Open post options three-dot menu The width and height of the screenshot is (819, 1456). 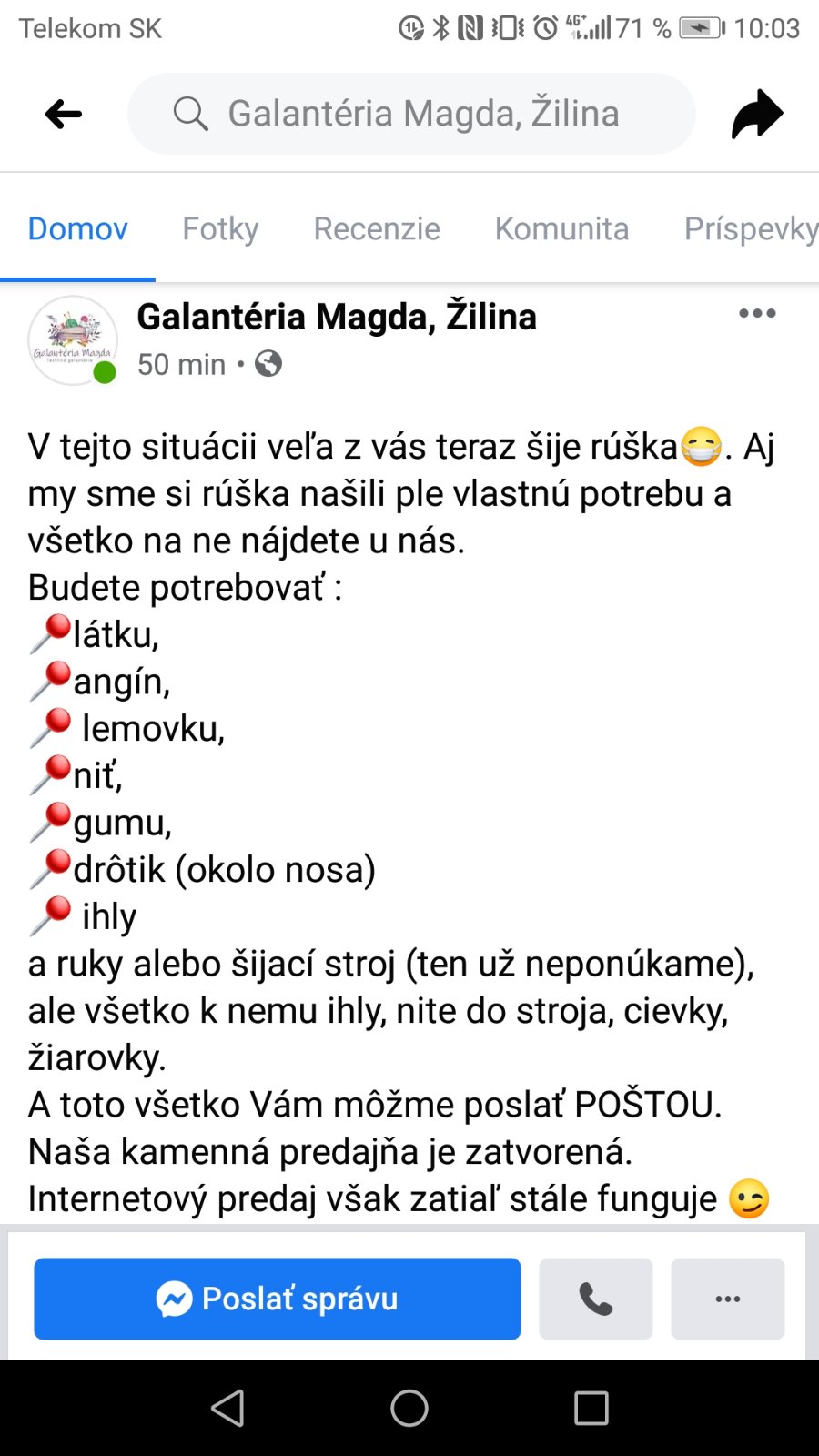click(757, 314)
